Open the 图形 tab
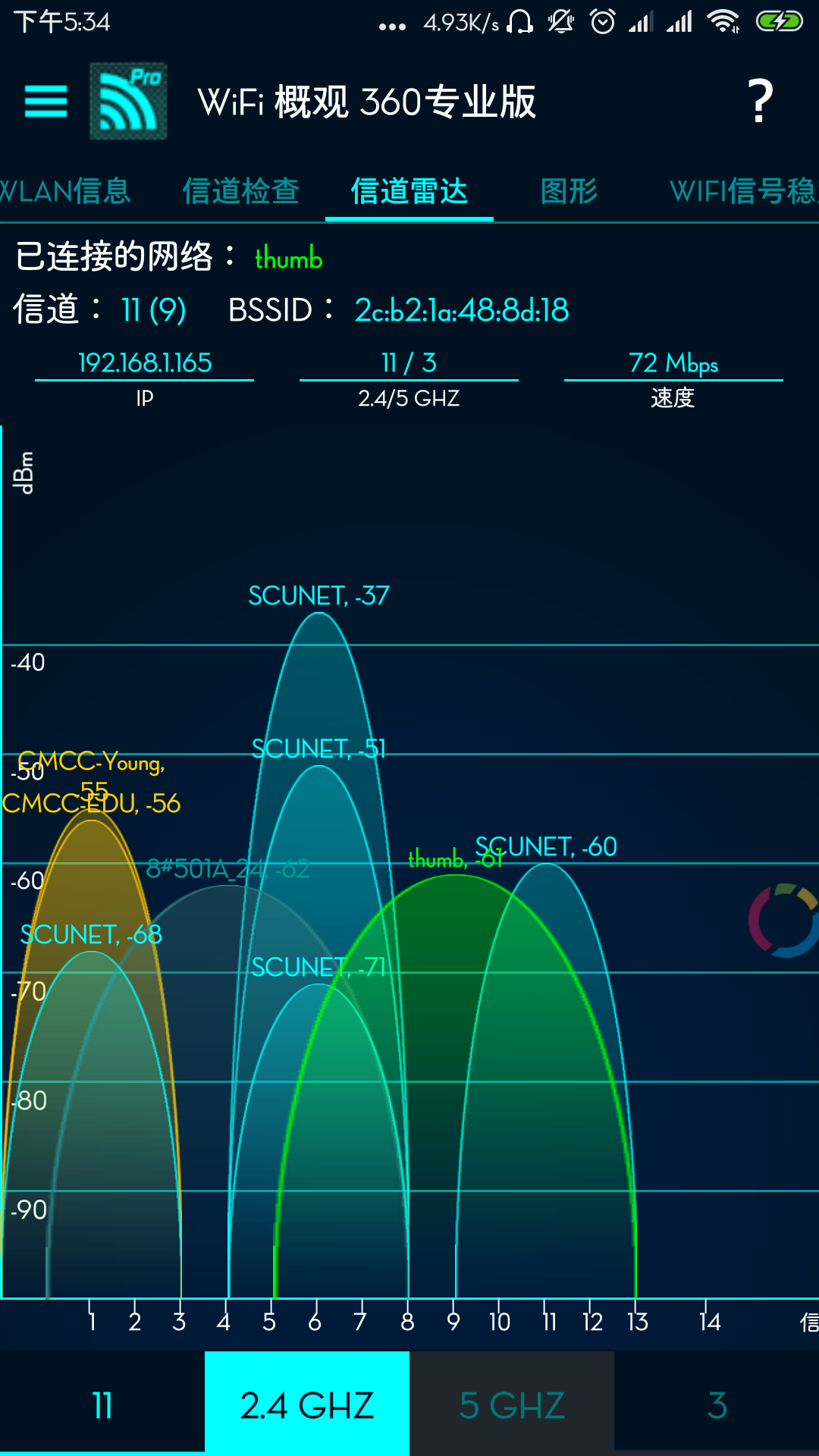The height and width of the screenshot is (1456, 819). pos(569,192)
